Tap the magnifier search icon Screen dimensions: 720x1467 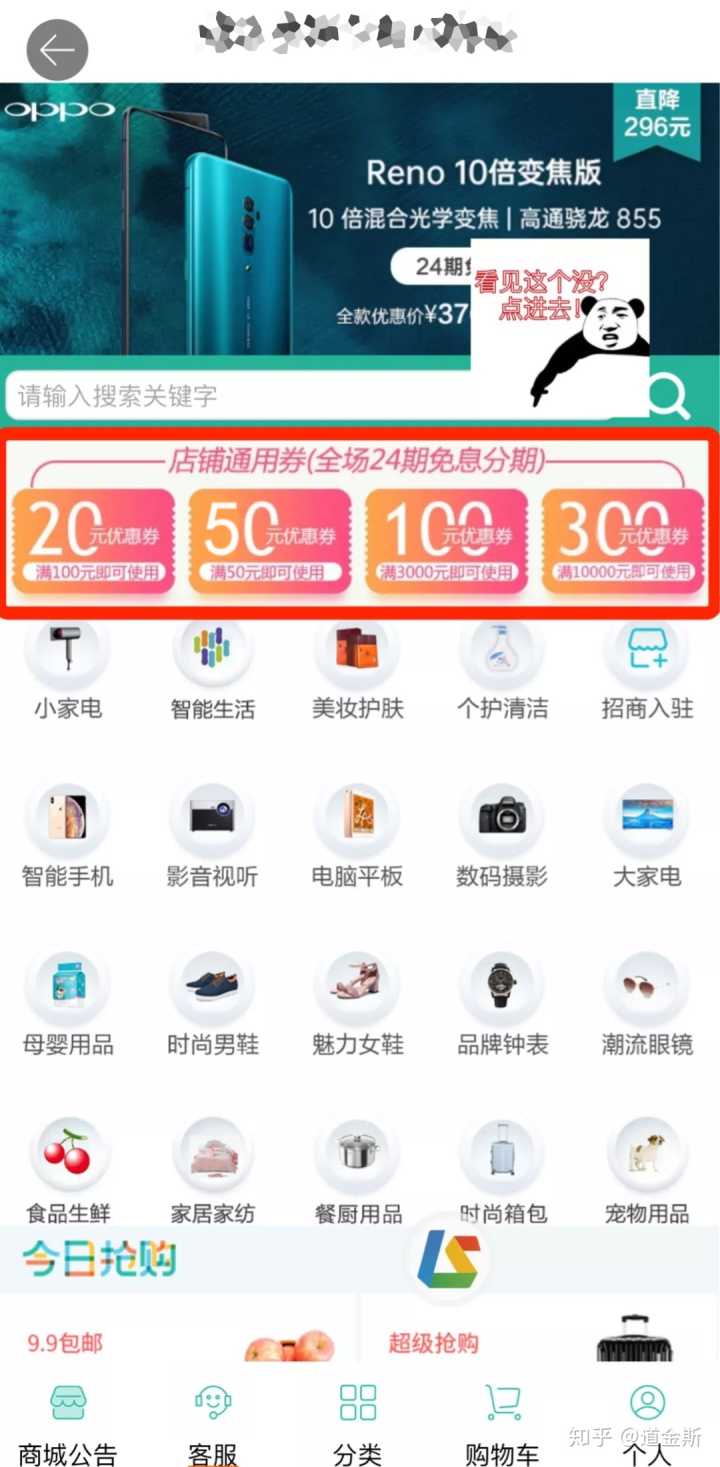pos(669,398)
